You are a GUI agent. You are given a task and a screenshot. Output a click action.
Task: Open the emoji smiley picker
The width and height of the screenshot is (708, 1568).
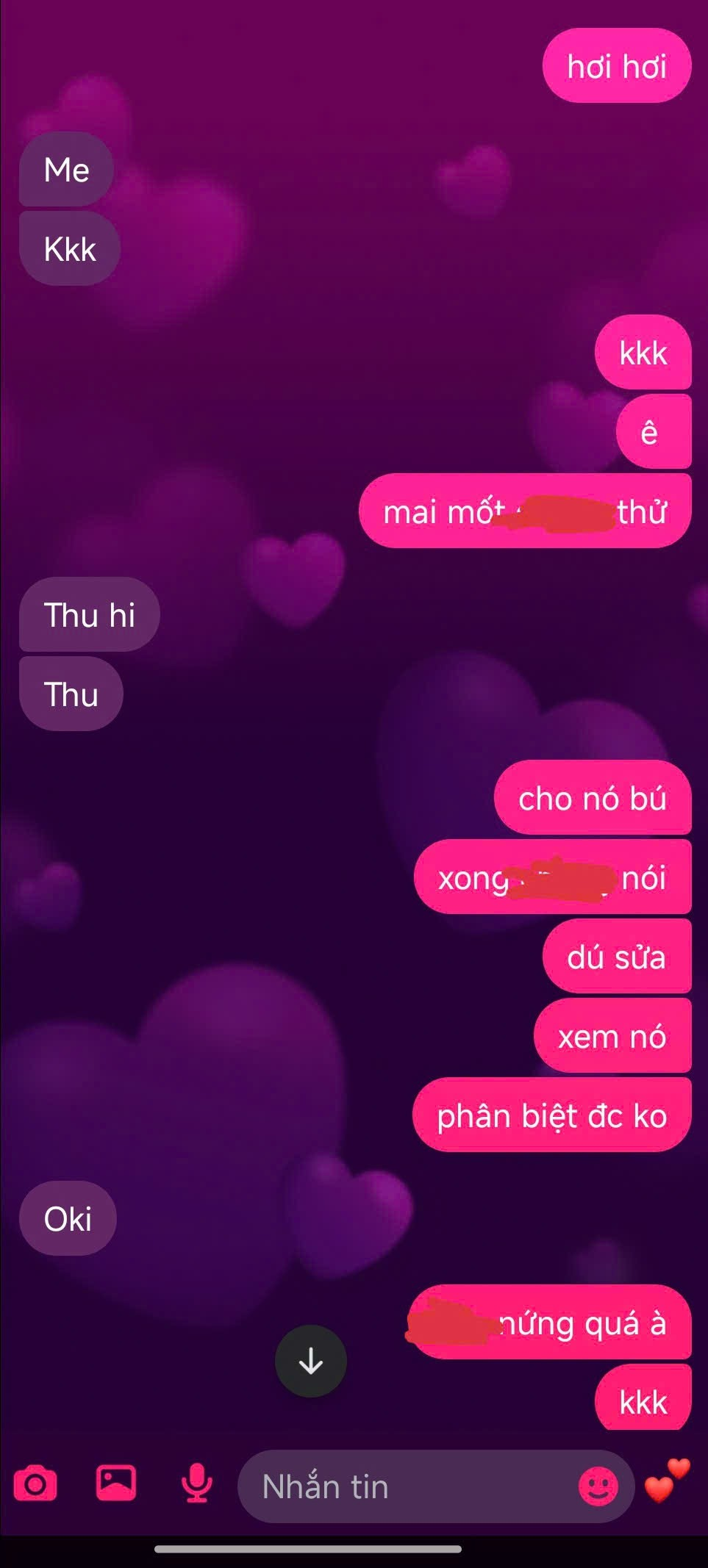click(x=598, y=1486)
